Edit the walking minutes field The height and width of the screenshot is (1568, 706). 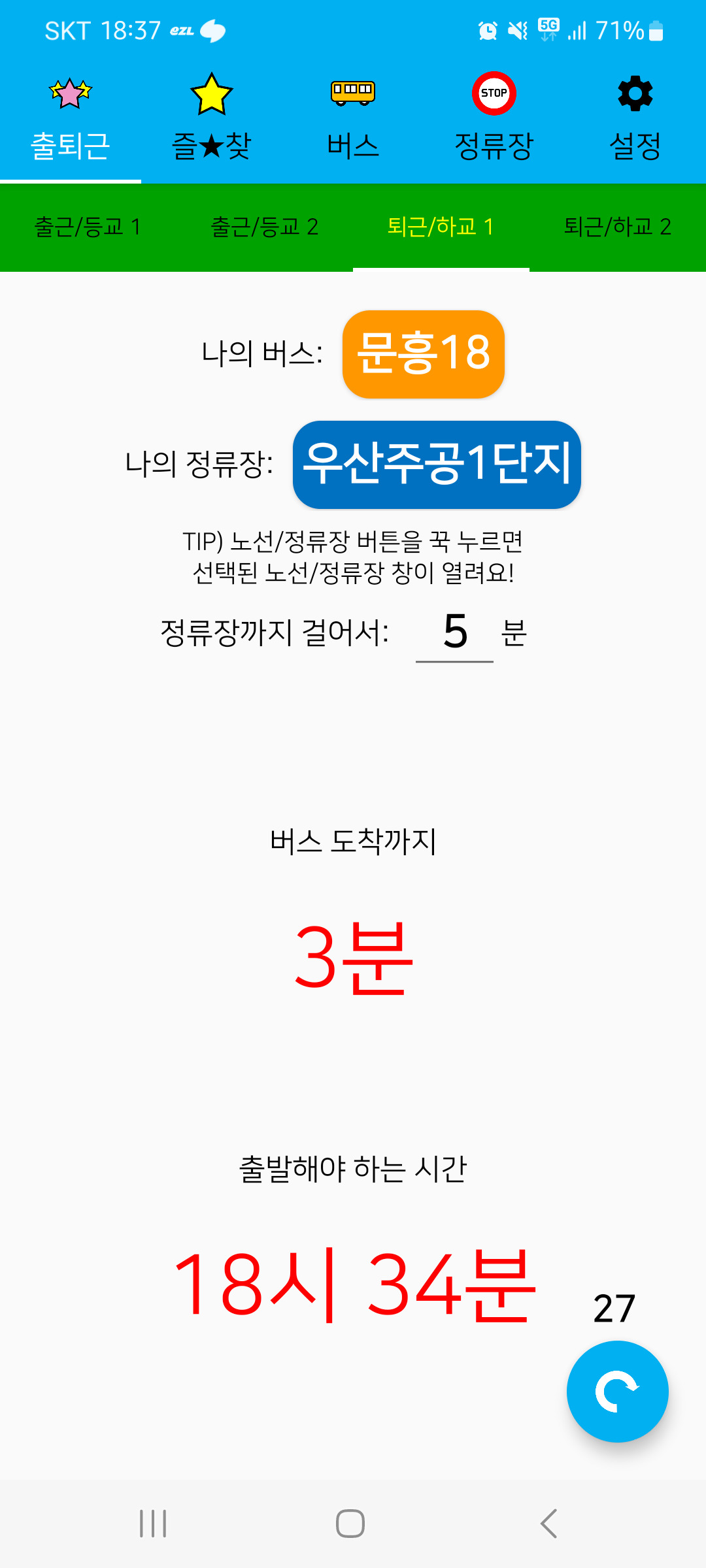point(454,632)
